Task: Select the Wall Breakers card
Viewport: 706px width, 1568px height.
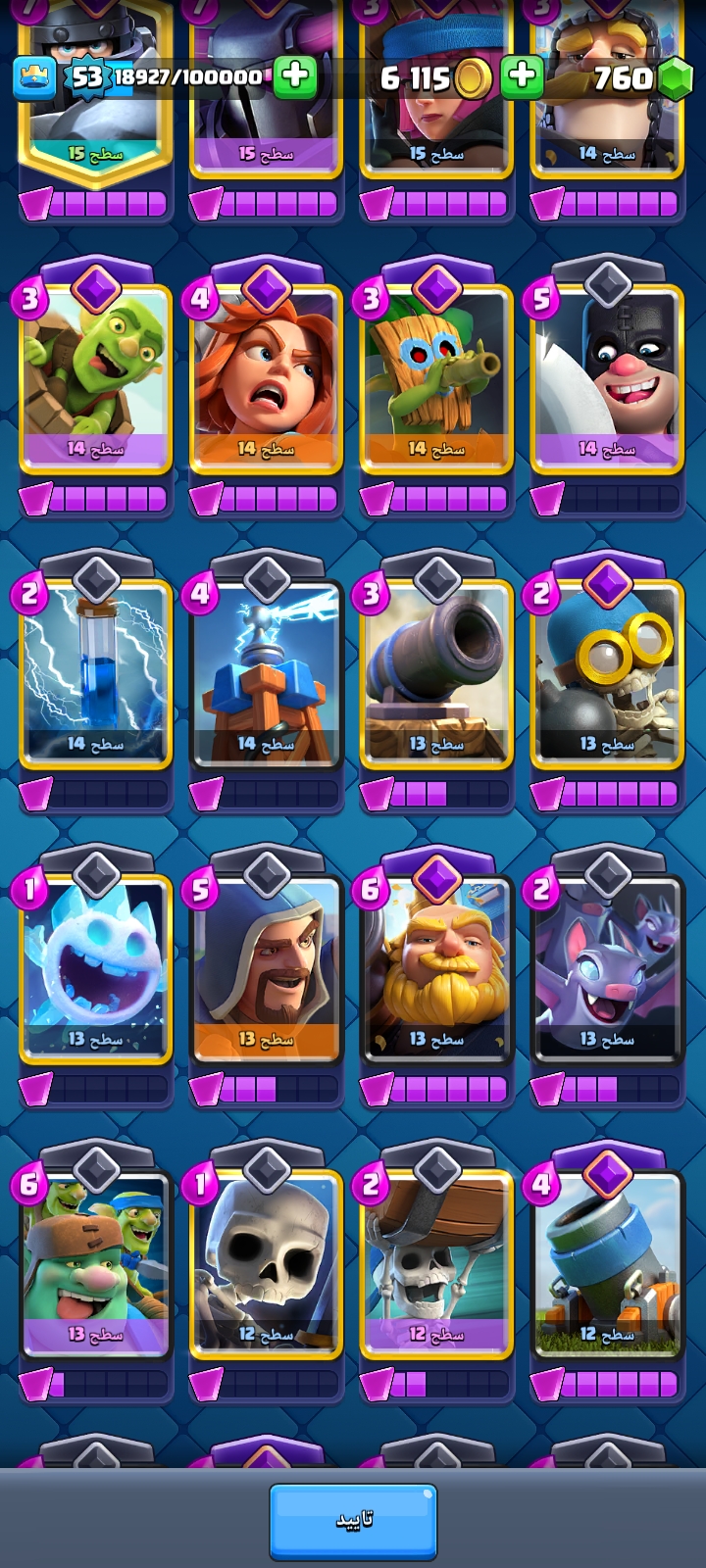Action: (436, 1264)
